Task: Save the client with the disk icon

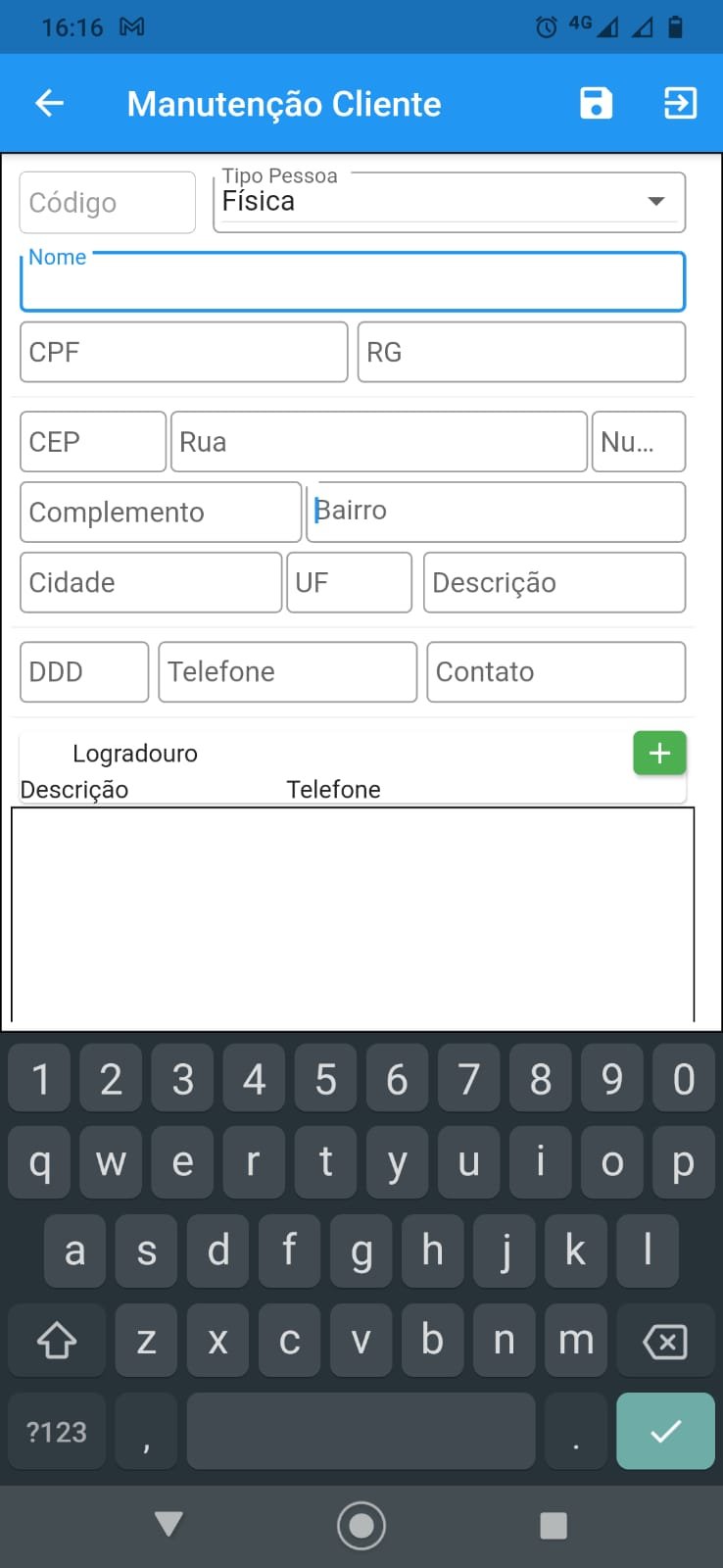Action: [x=596, y=103]
